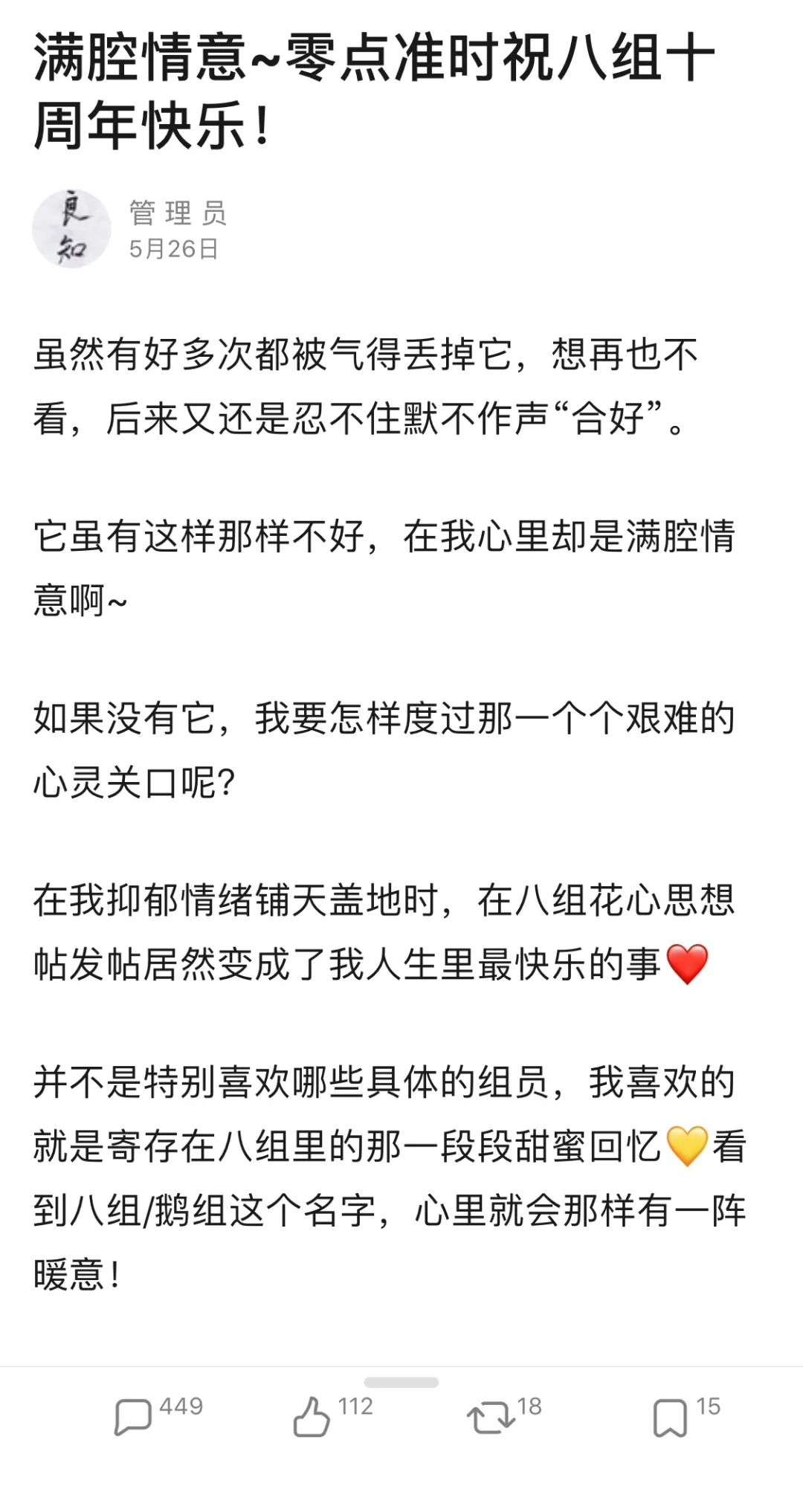Like this post with the thumbs-up icon
Viewport: 803px width, 1512px height.
(x=312, y=1417)
